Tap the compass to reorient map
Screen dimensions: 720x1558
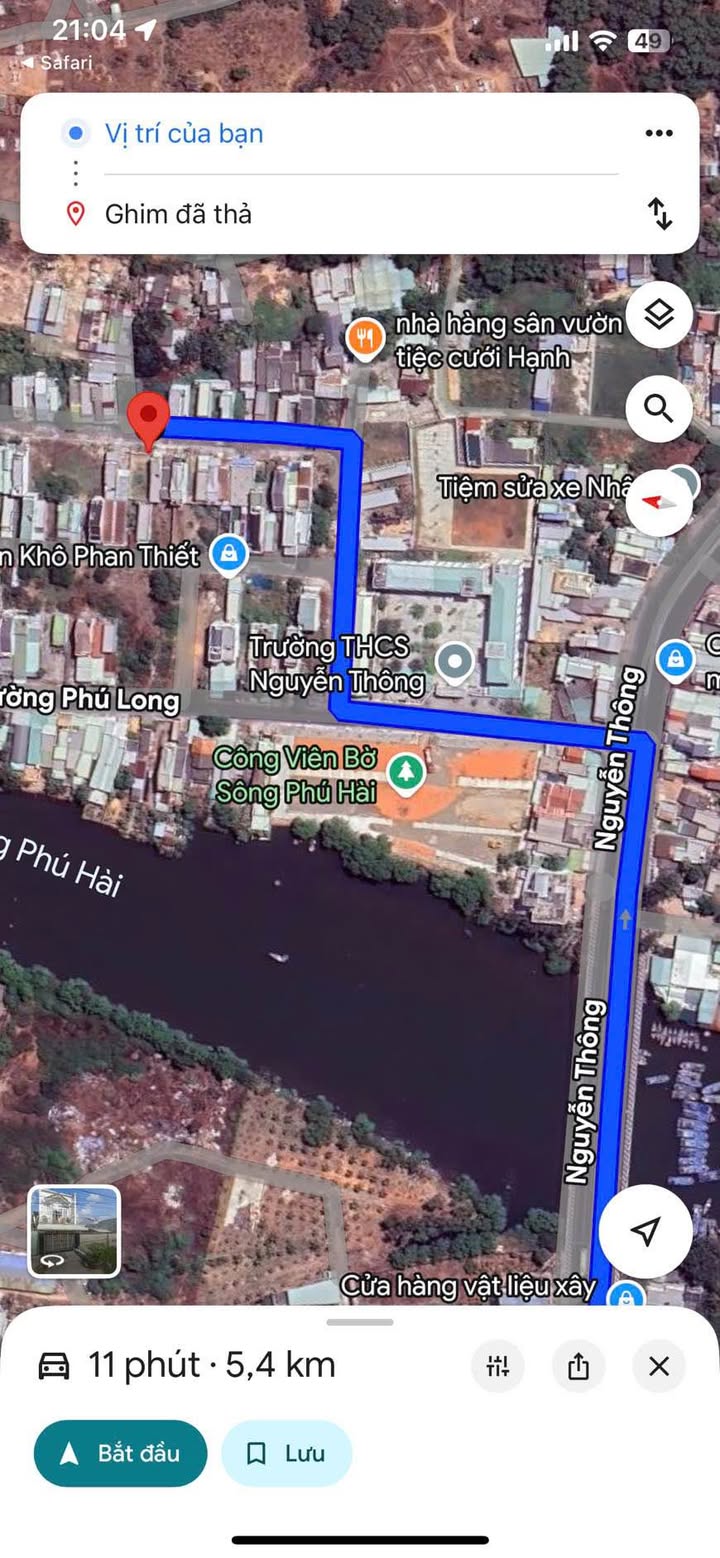[659, 501]
